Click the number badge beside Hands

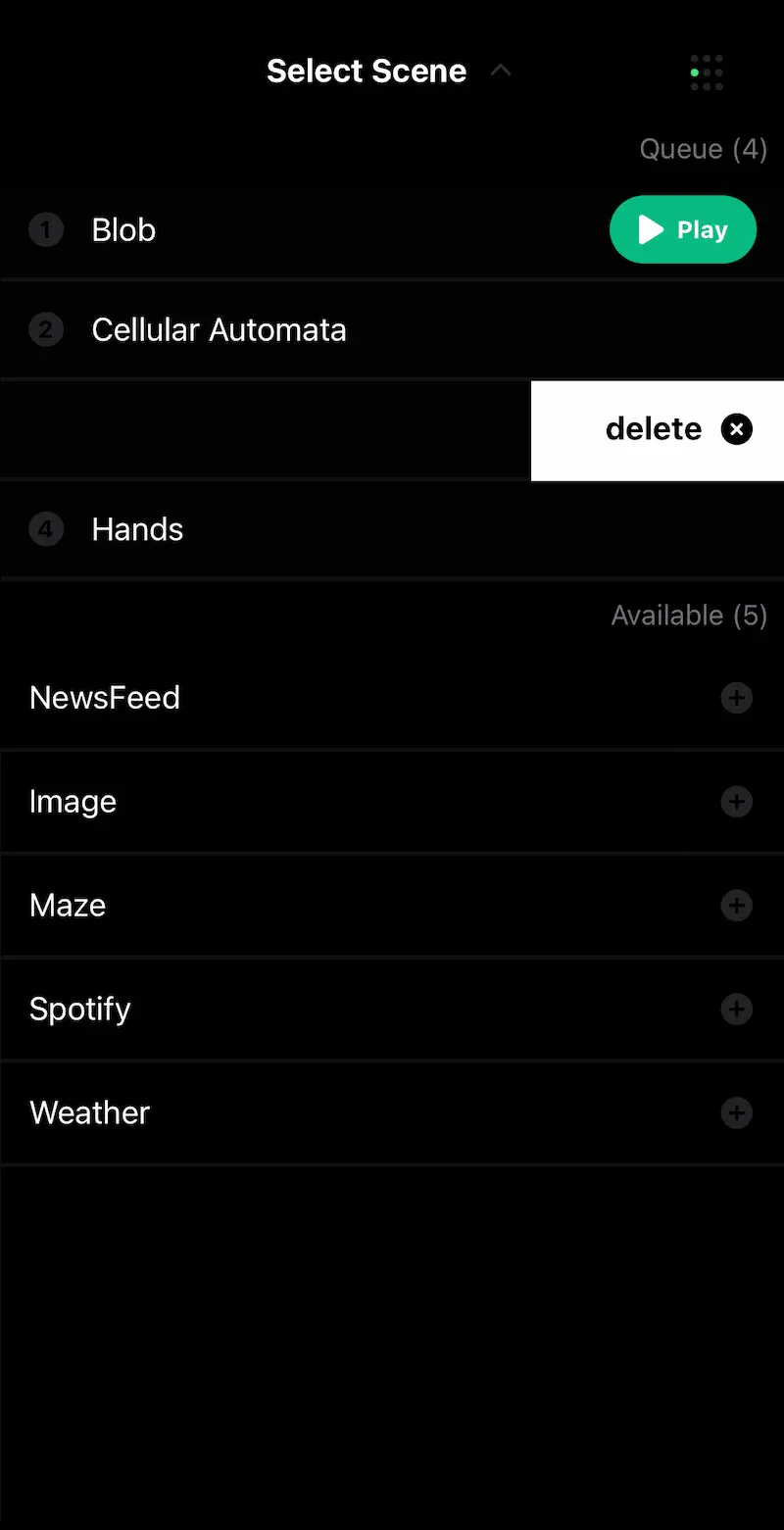pos(46,529)
